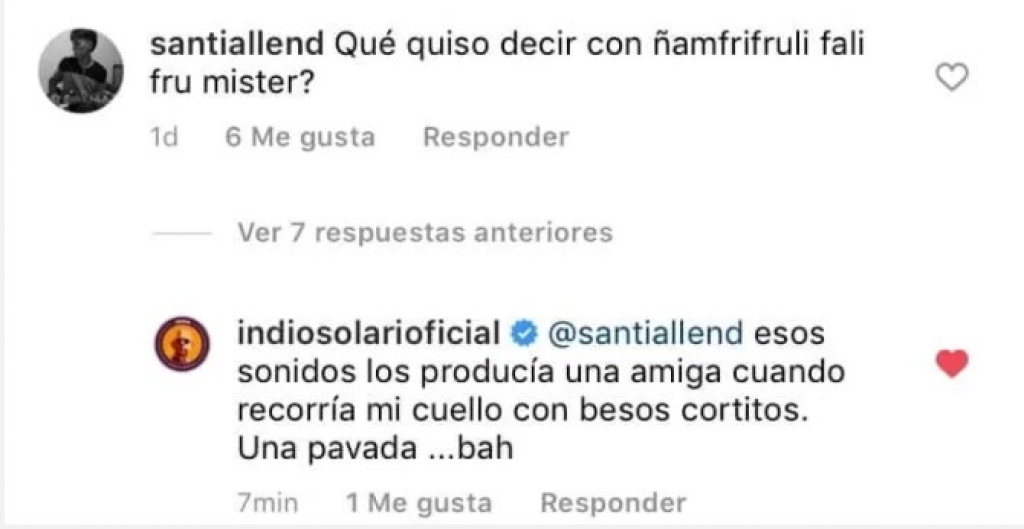This screenshot has width=1024, height=529.
Task: Expand Ver 7 respuestas anteriores
Action: 424,233
